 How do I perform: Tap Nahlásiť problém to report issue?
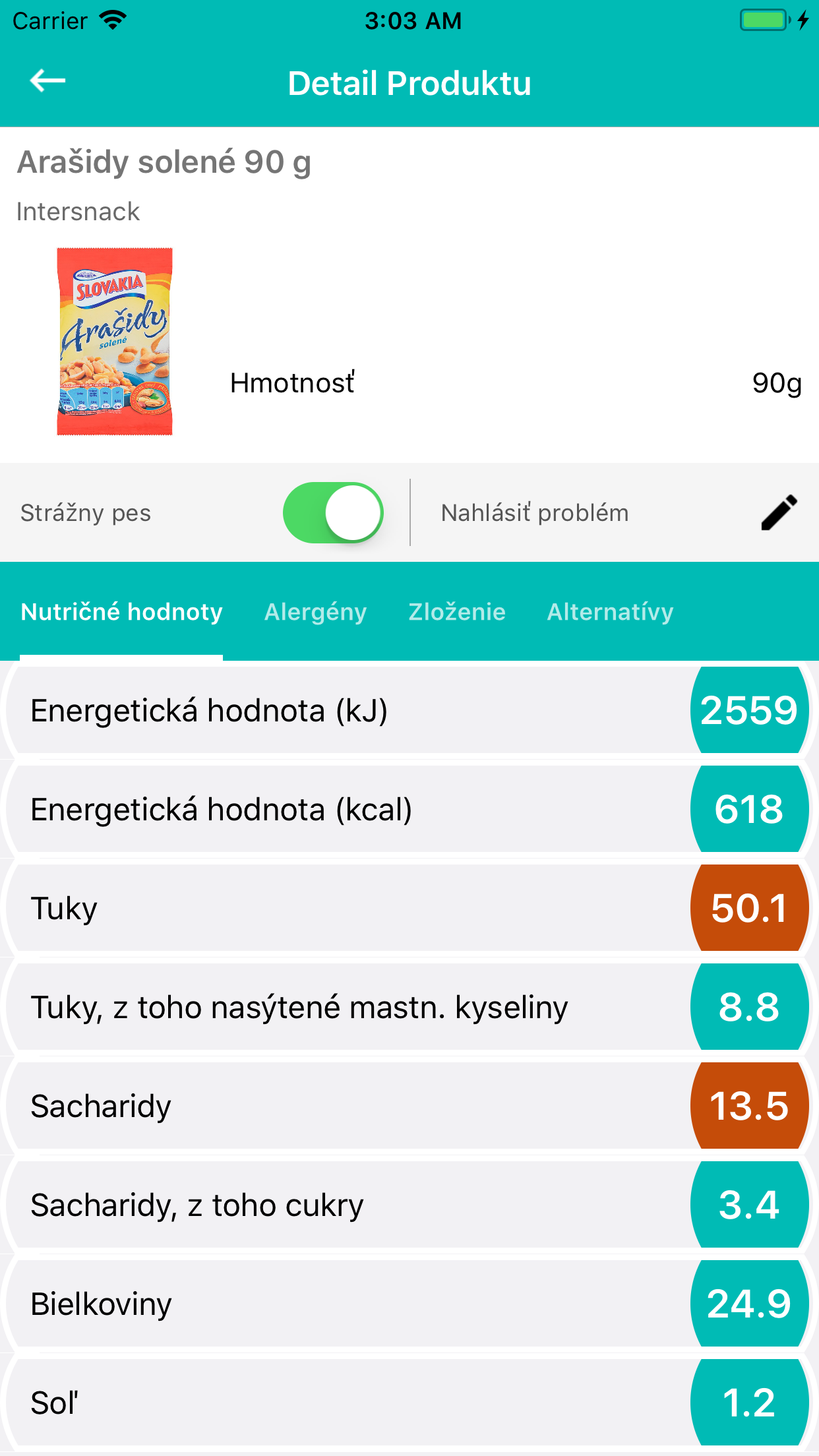click(534, 512)
